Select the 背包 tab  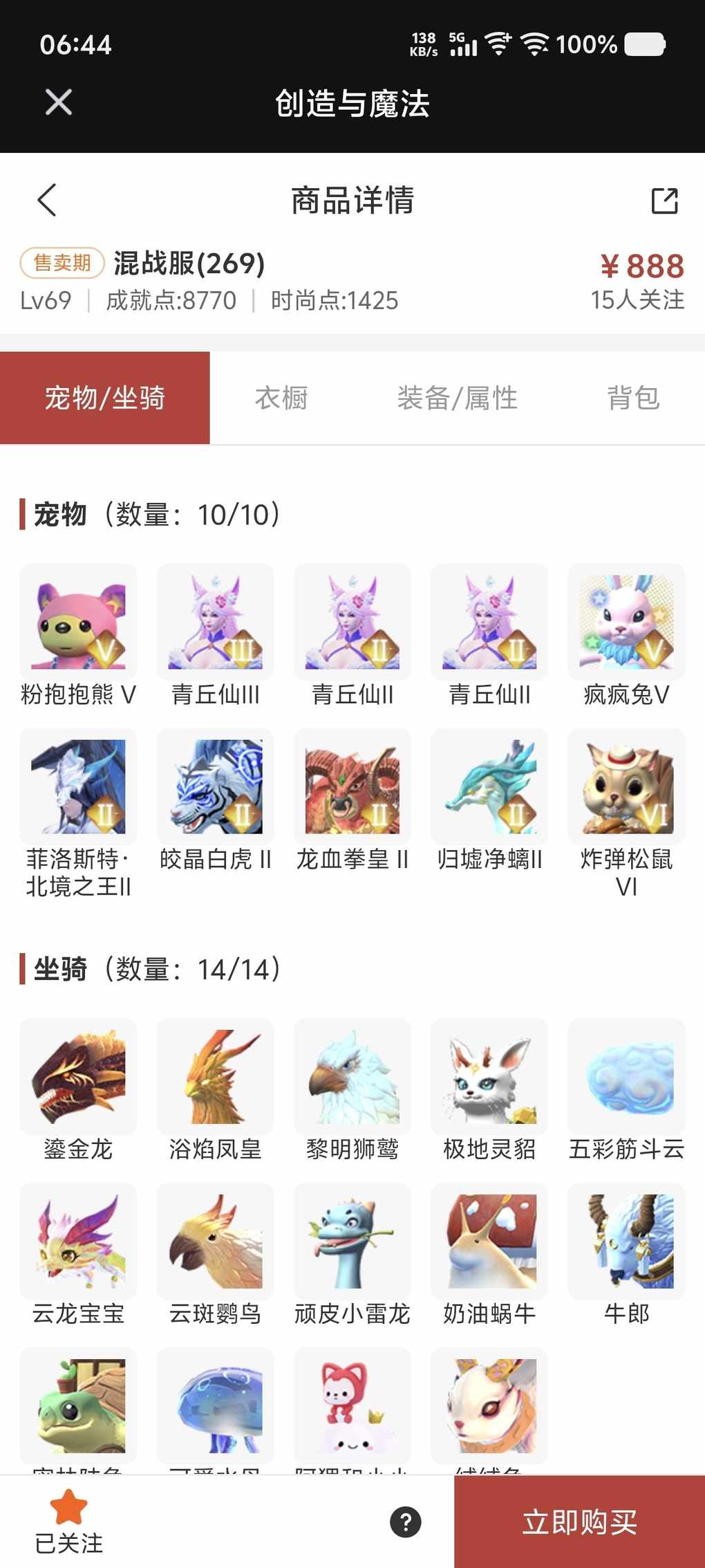(633, 398)
